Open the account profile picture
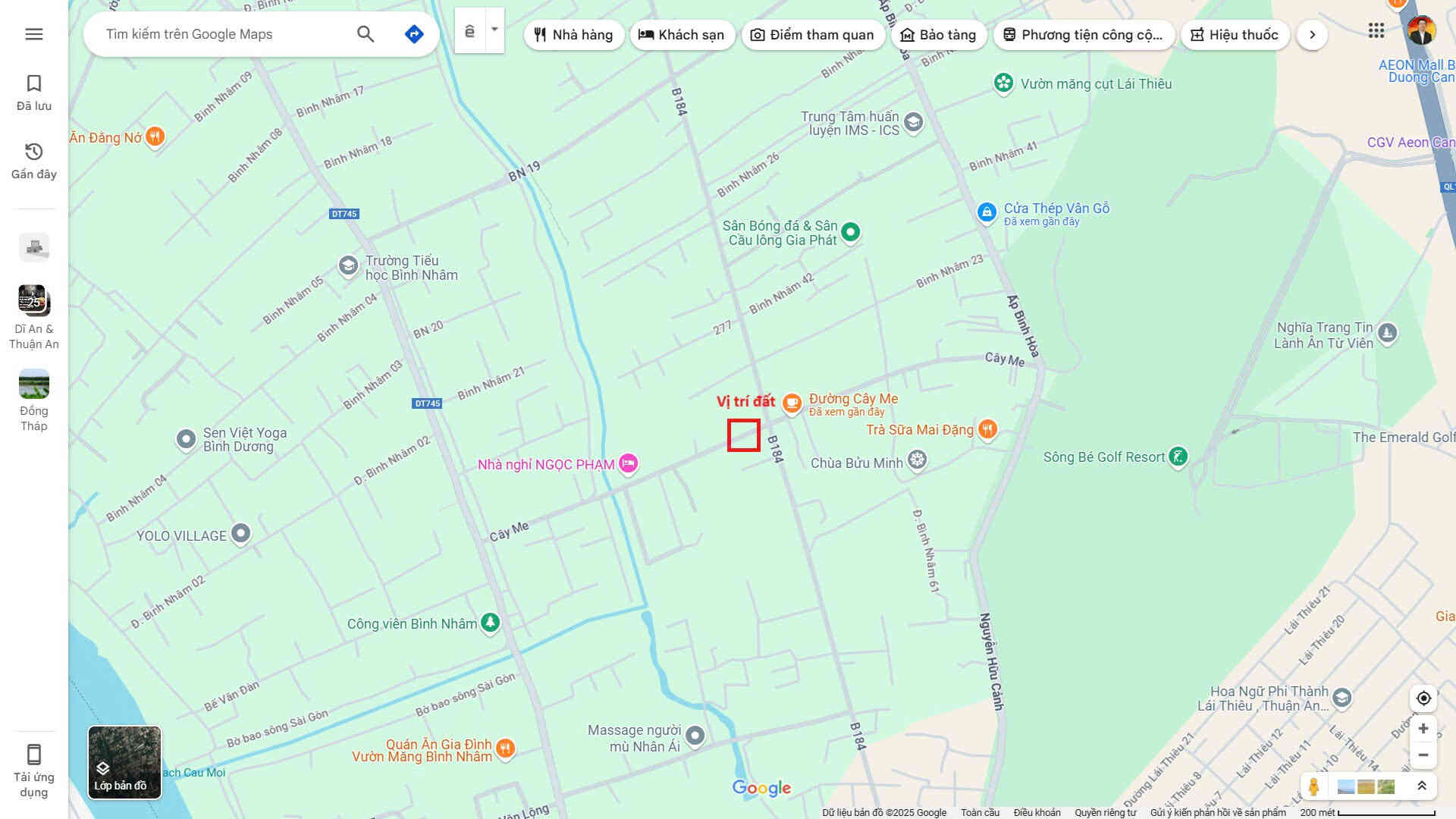Viewport: 1456px width, 819px height. tap(1421, 30)
